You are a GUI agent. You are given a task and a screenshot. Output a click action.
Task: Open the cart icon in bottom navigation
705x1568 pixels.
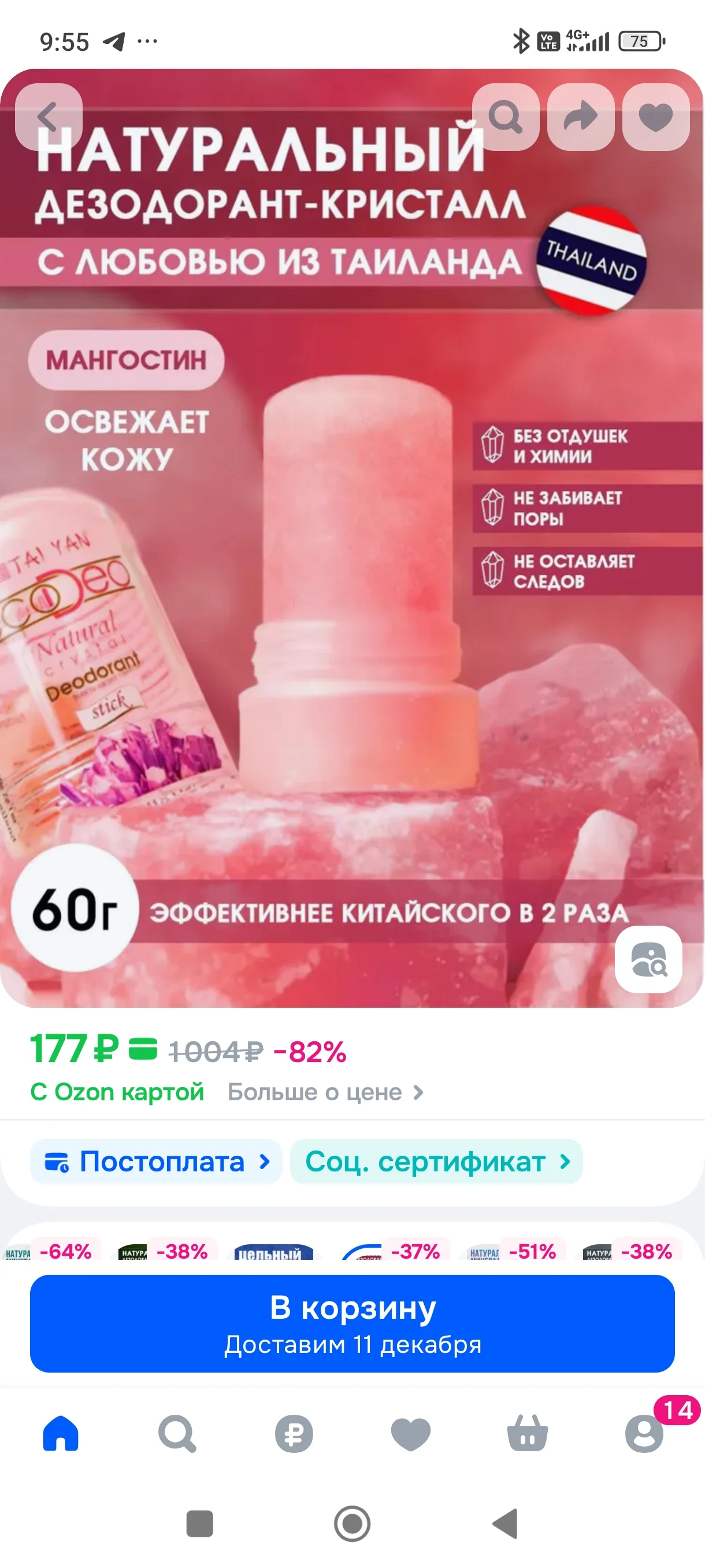528,1434
